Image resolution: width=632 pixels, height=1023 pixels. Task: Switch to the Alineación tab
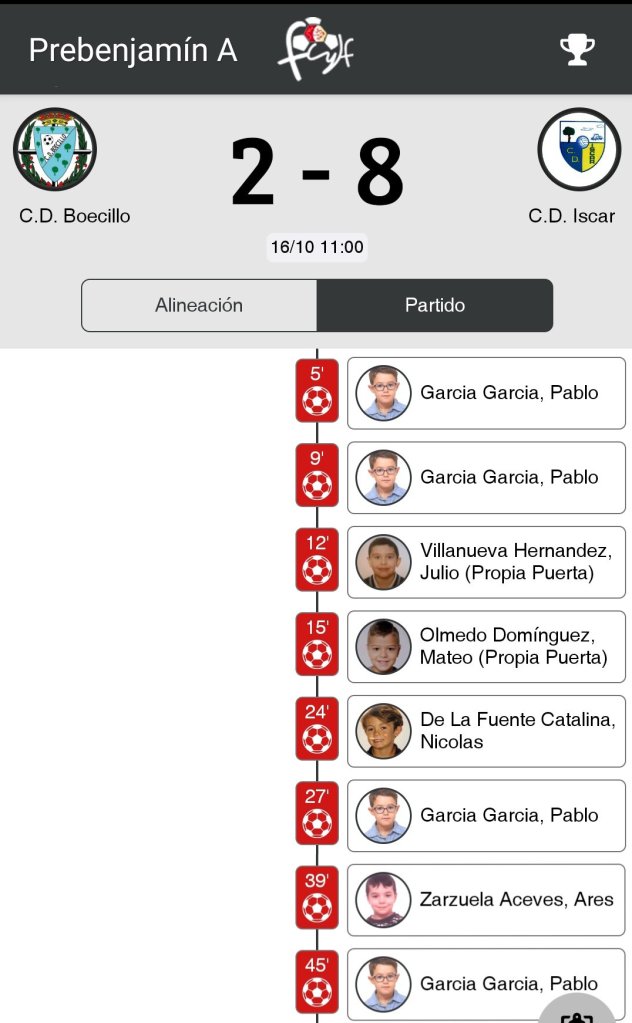pyautogui.click(x=199, y=305)
